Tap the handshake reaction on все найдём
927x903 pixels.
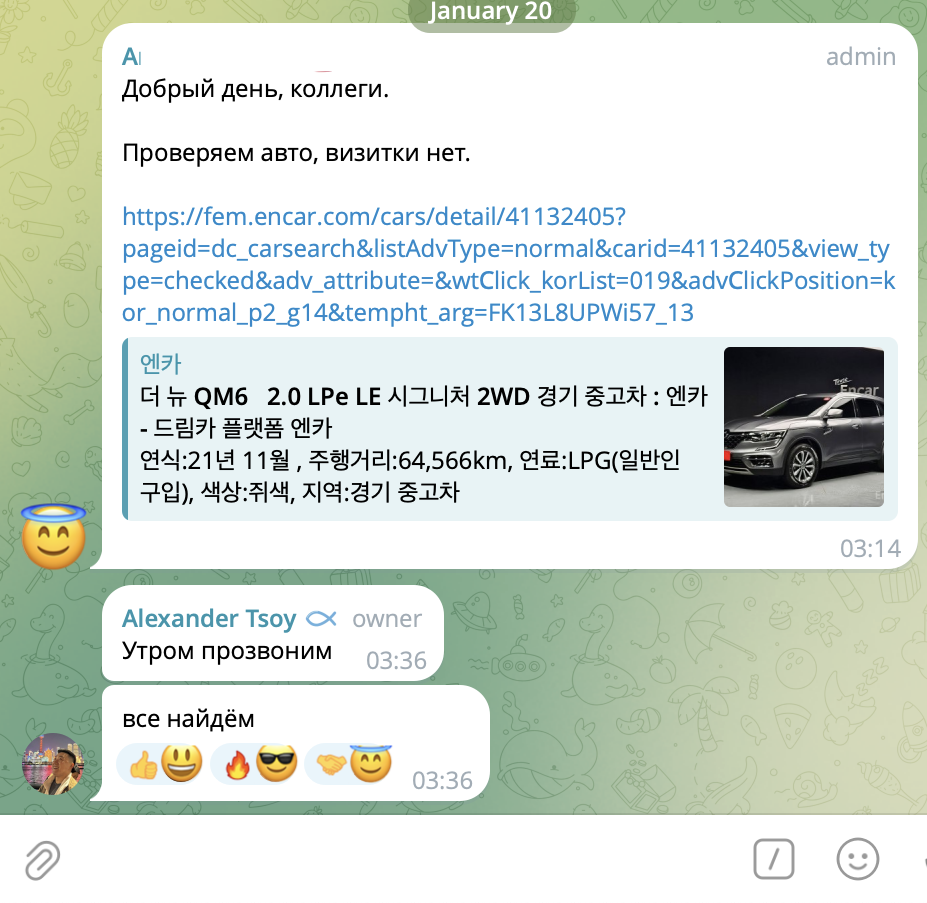click(x=349, y=766)
